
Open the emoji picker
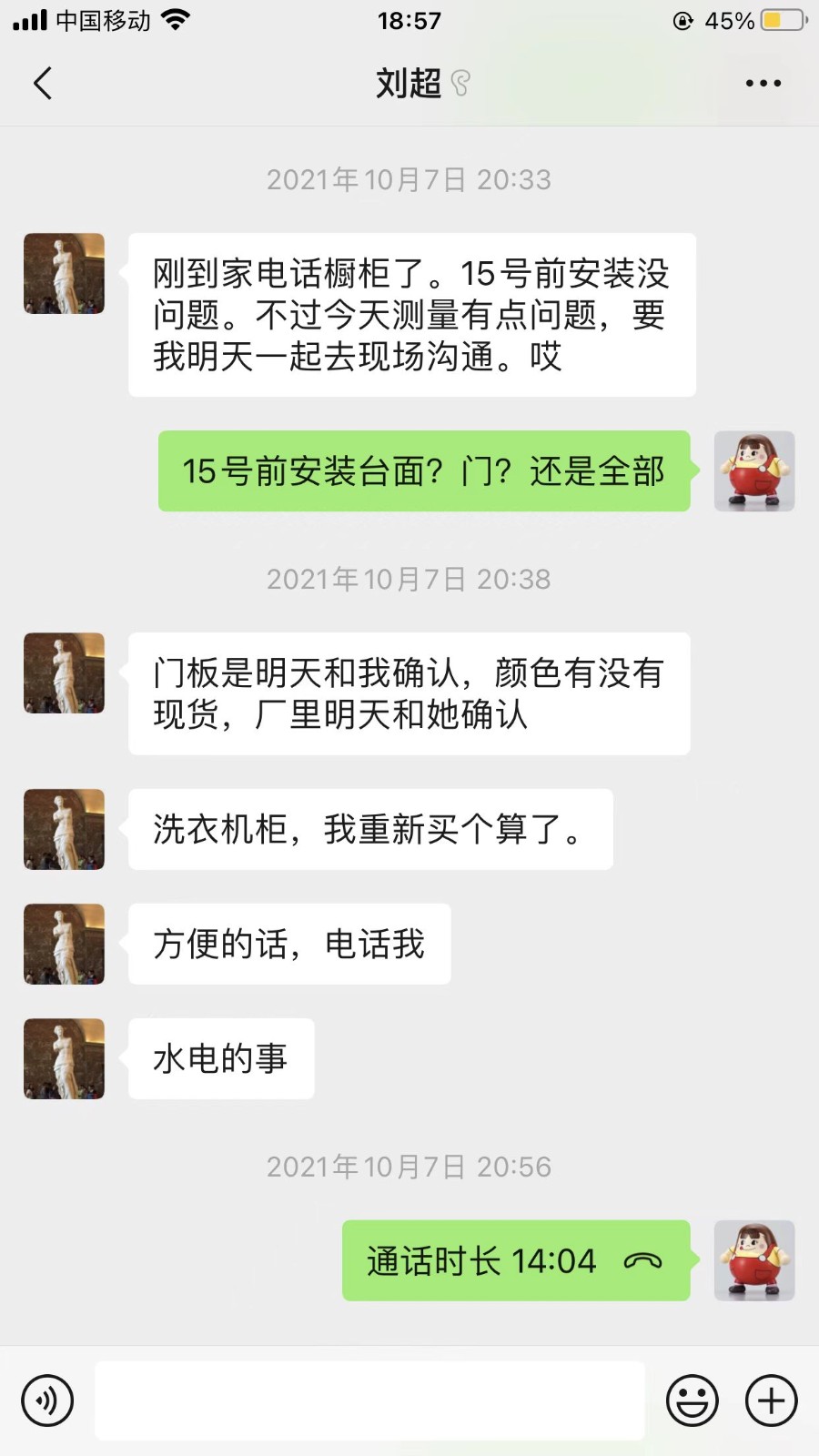[693, 1400]
